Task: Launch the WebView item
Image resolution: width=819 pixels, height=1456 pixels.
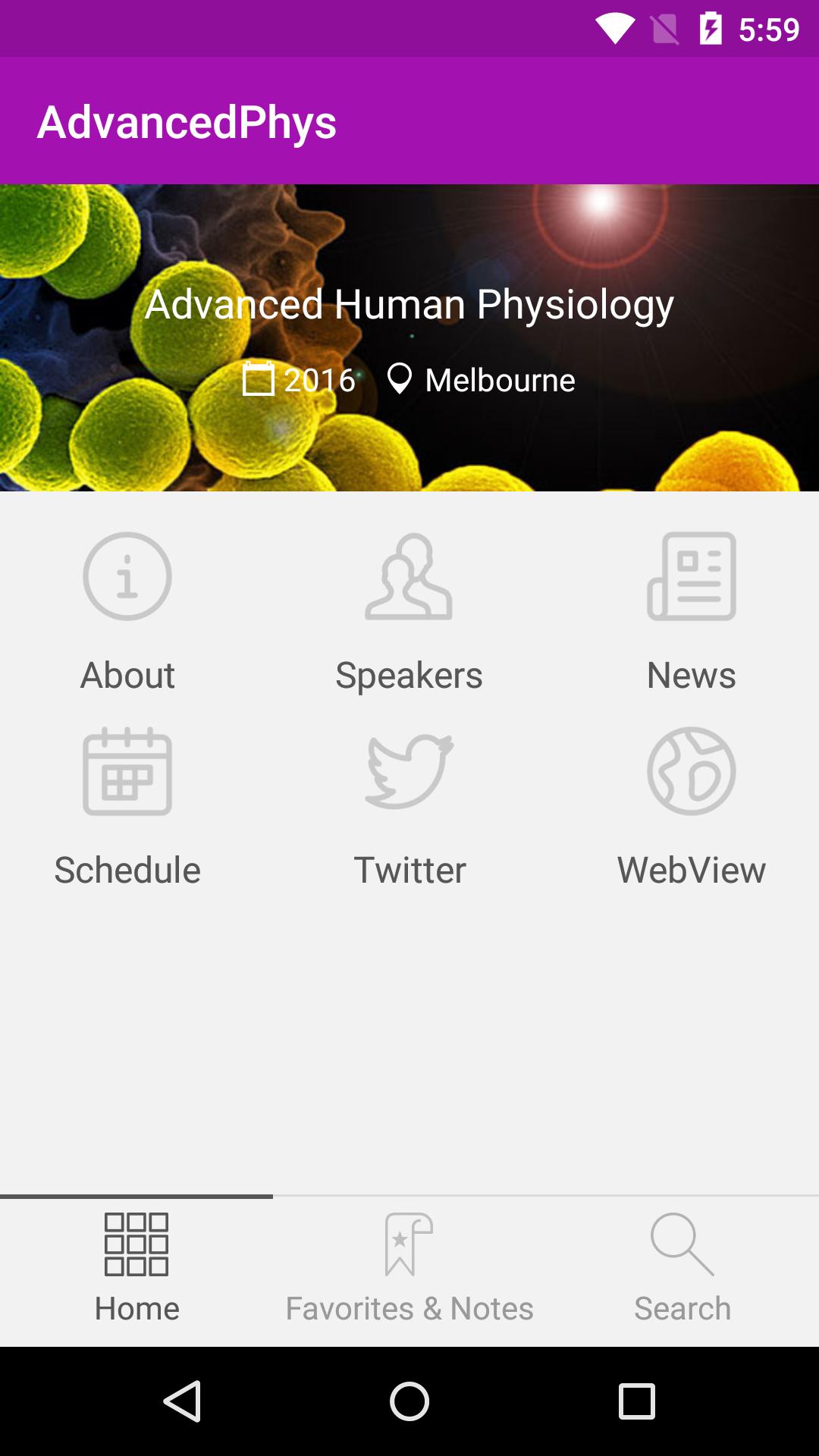Action: [x=692, y=805]
